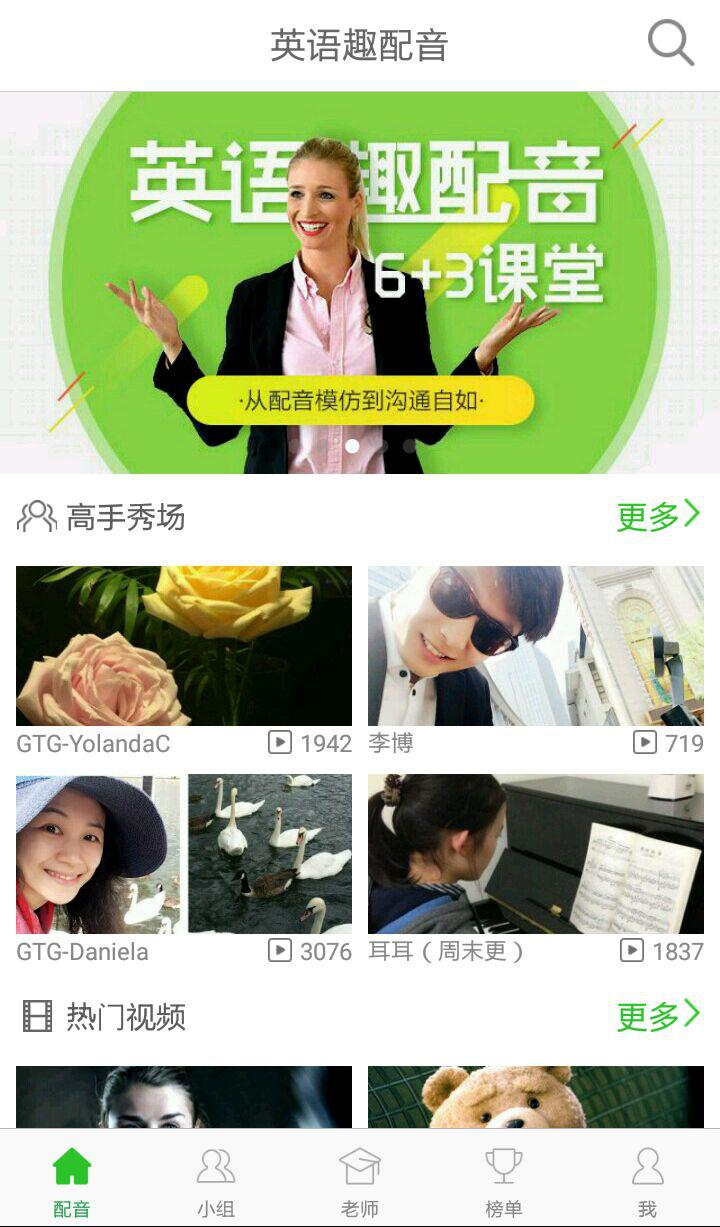Watch 耳耳（周末更）piano video

(x=536, y=854)
